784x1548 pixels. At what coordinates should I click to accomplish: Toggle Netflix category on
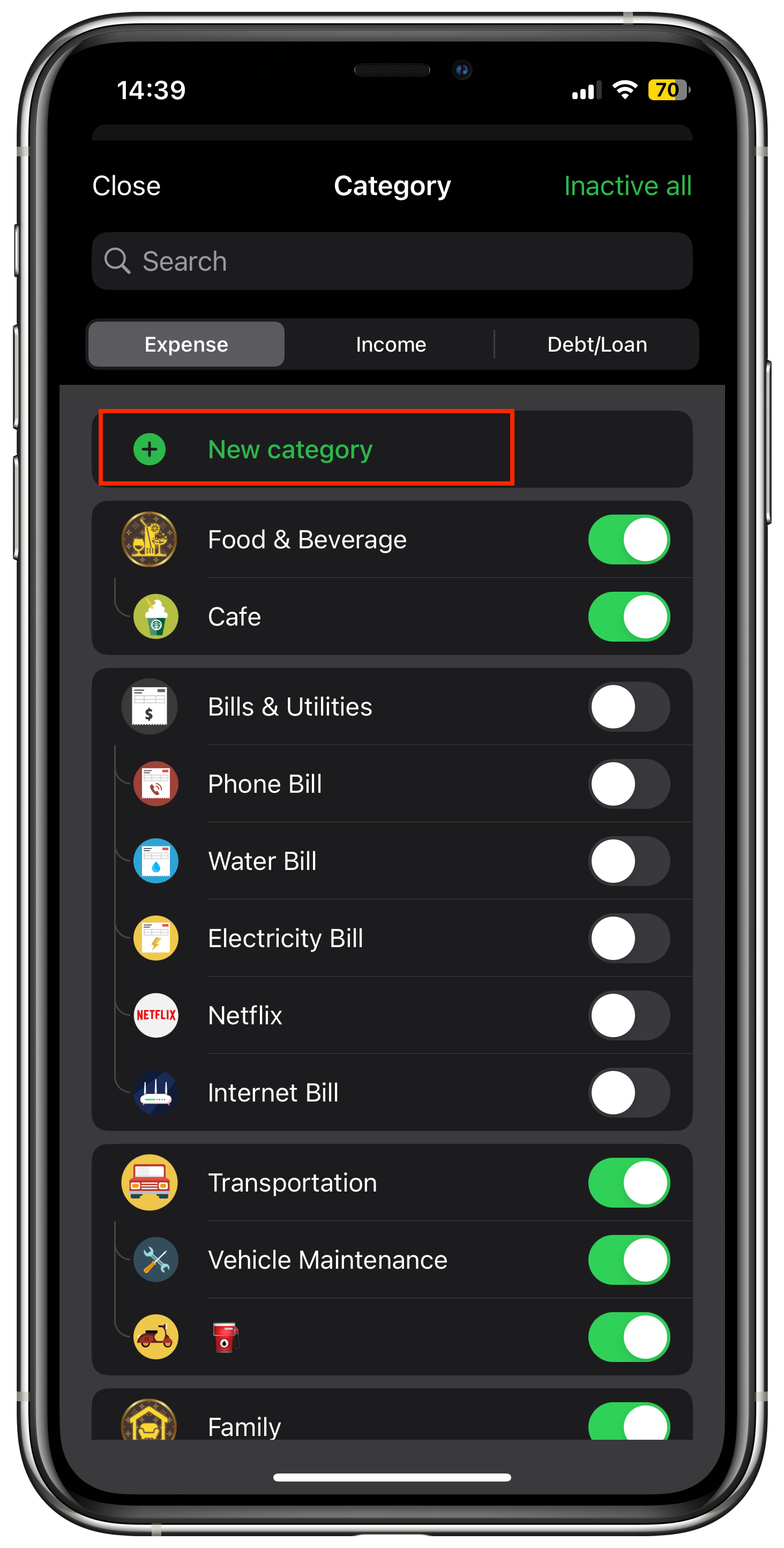[x=629, y=1015]
